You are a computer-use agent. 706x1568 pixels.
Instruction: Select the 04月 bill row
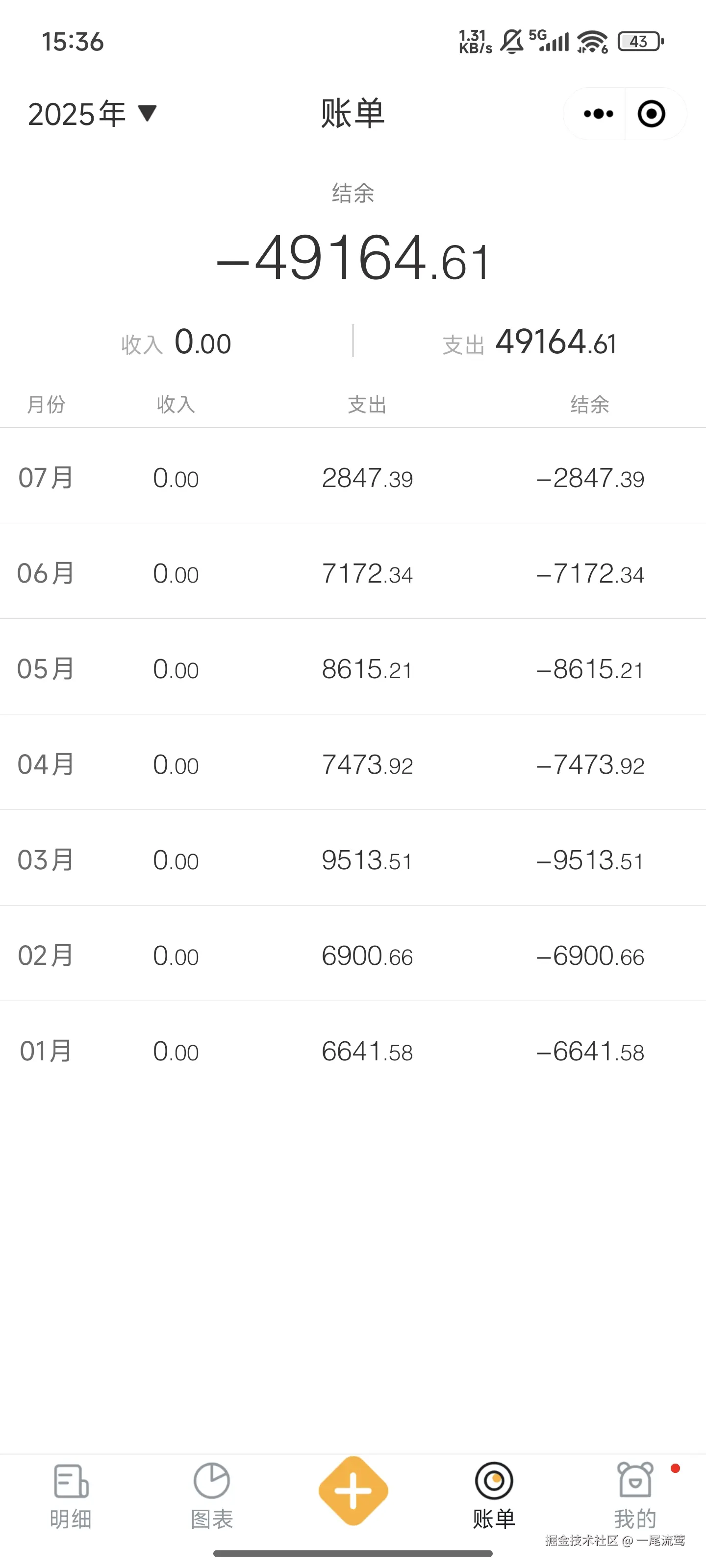click(x=353, y=764)
